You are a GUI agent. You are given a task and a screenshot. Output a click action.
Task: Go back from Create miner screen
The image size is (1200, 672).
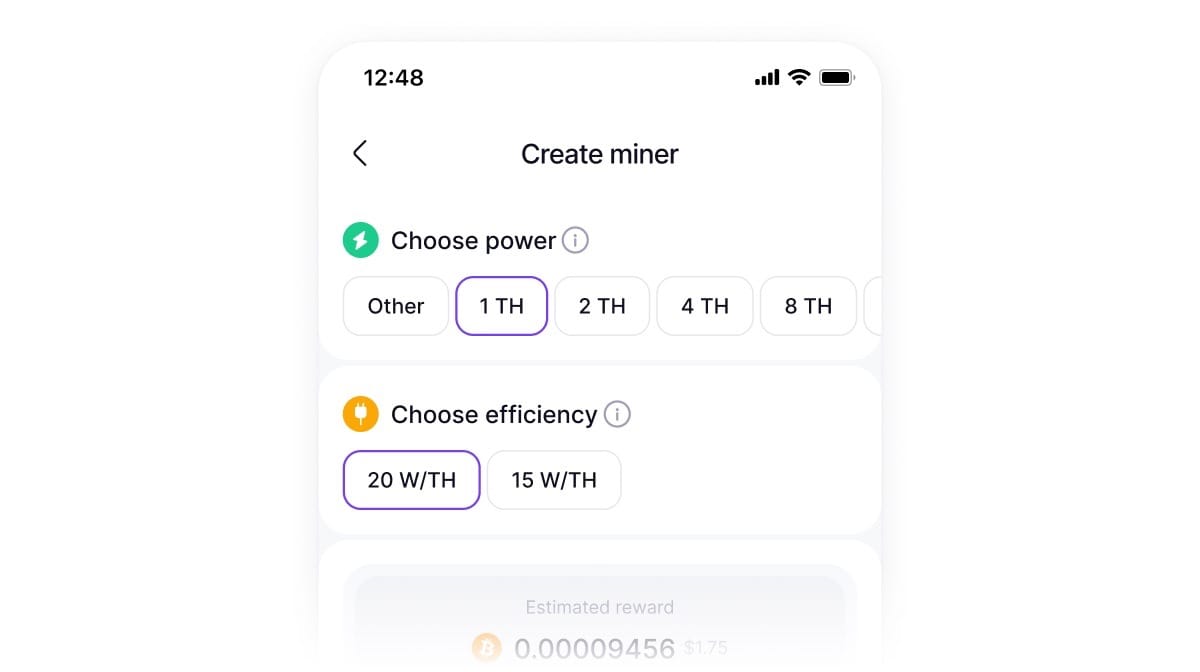coord(360,154)
